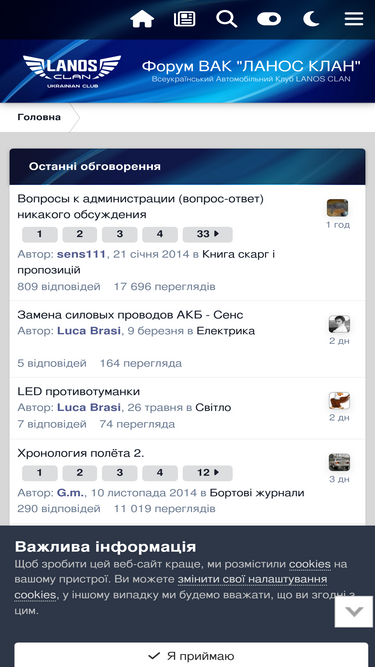Open the news feed icon
The height and width of the screenshot is (667, 375).
pos(185,19)
